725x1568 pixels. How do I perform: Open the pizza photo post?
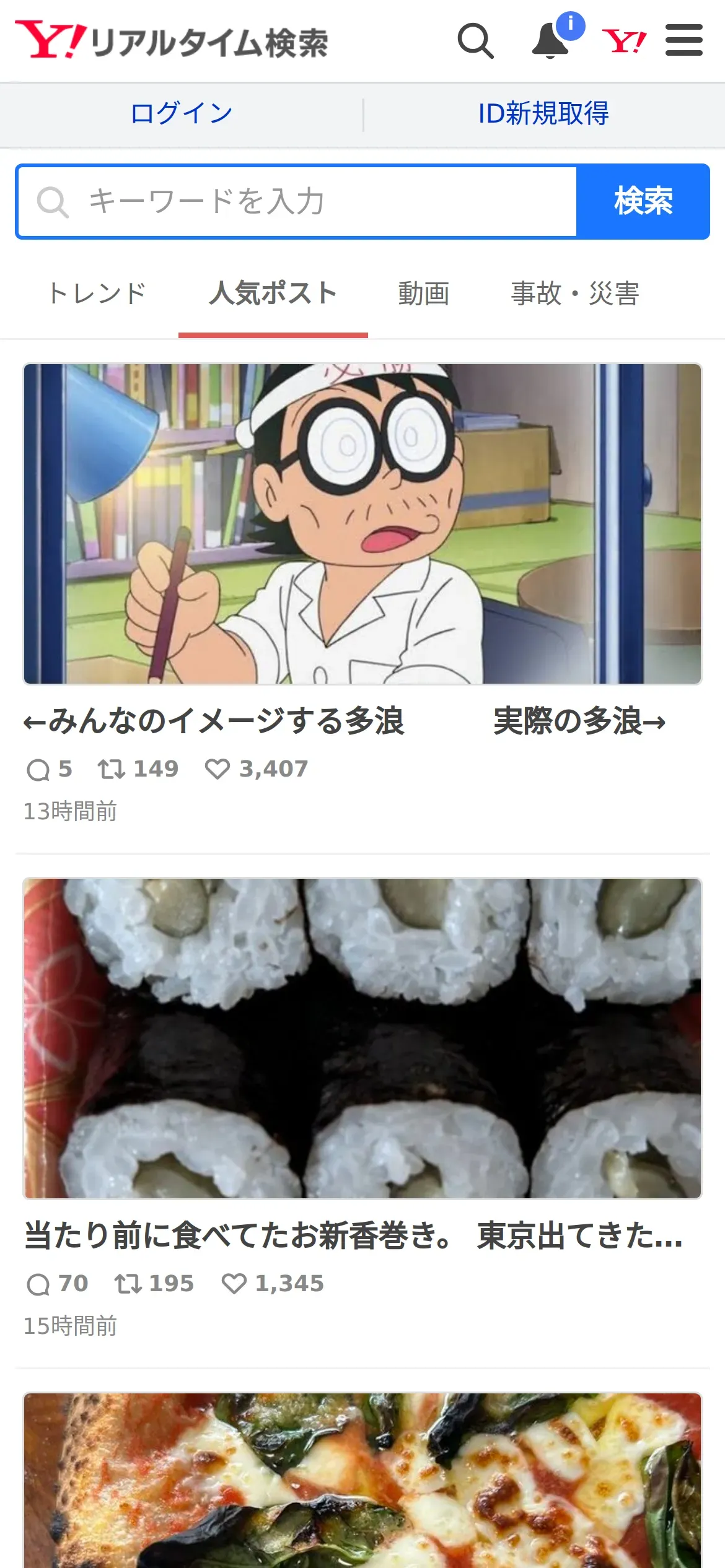pyautogui.click(x=362, y=1480)
